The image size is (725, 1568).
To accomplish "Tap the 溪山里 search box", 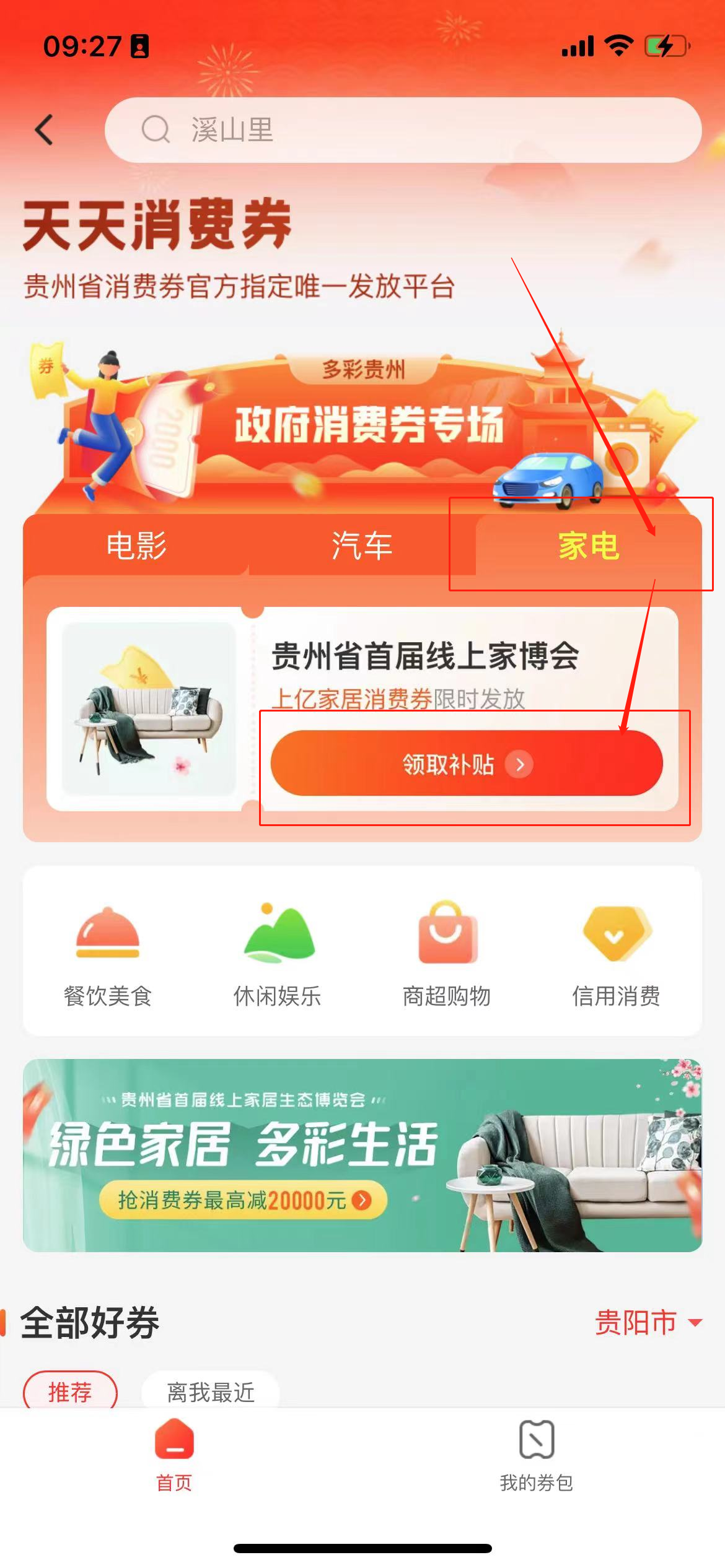I will [x=403, y=130].
